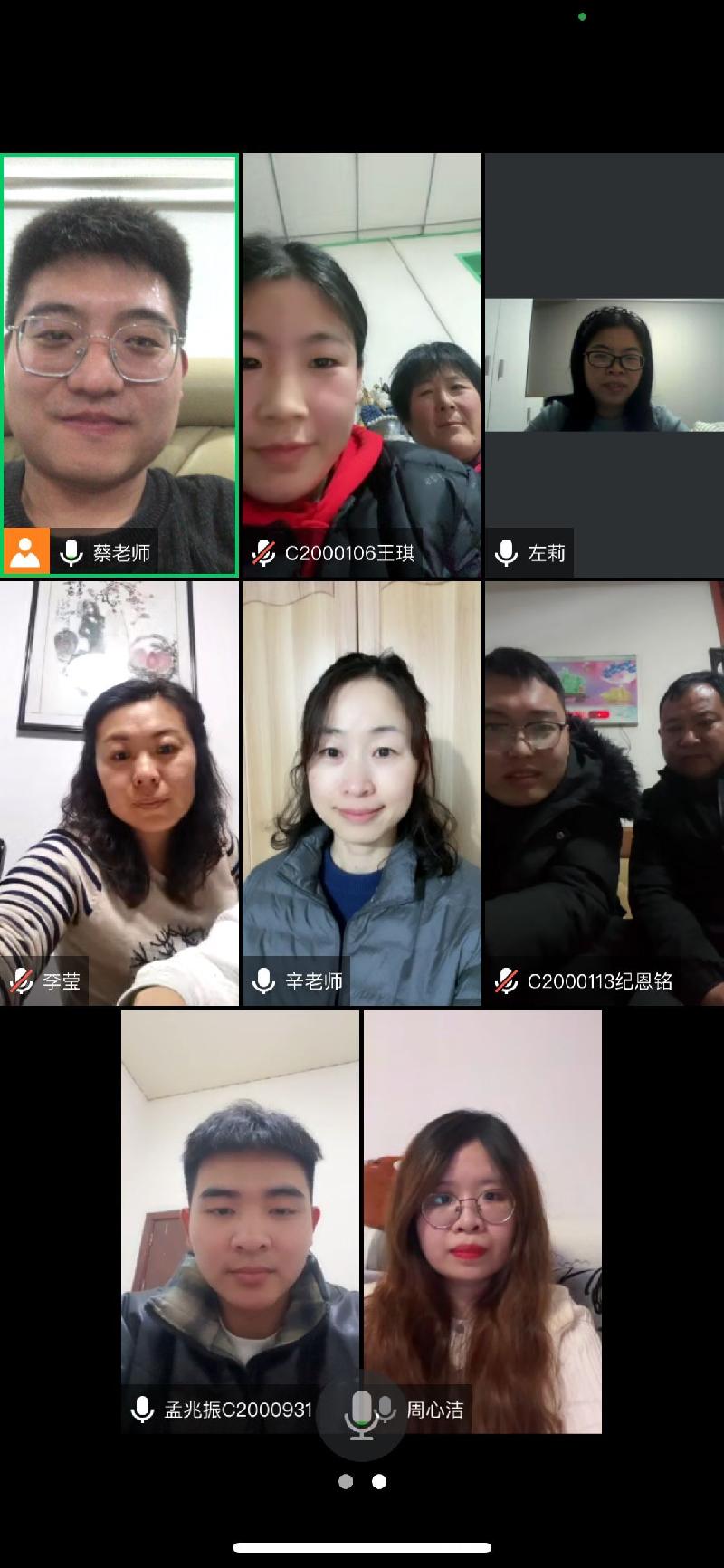Toggle the floating microphone button
Viewport: 724px width, 1568px height.
point(362,1414)
